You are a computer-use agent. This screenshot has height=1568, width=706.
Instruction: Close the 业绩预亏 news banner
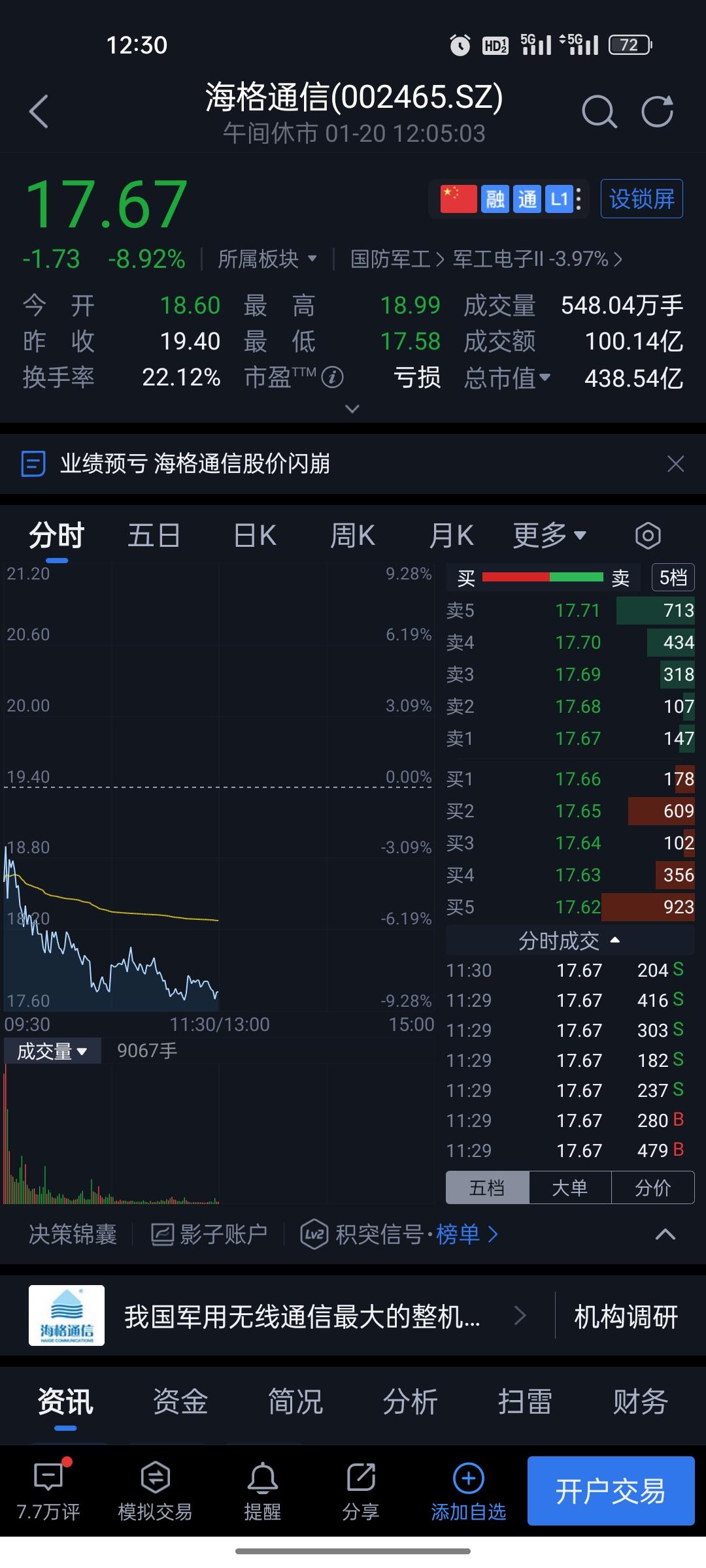pos(677,465)
